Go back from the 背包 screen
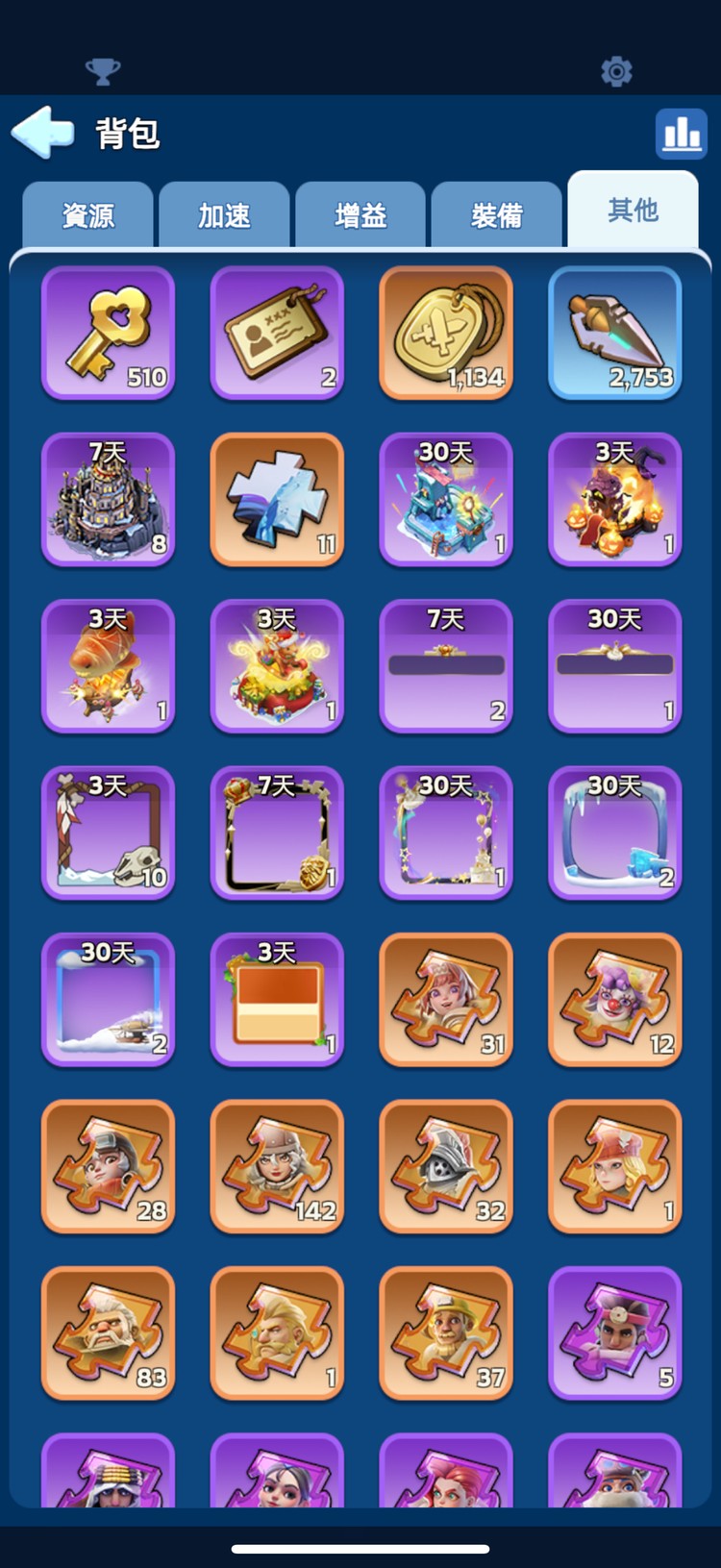 (42, 132)
